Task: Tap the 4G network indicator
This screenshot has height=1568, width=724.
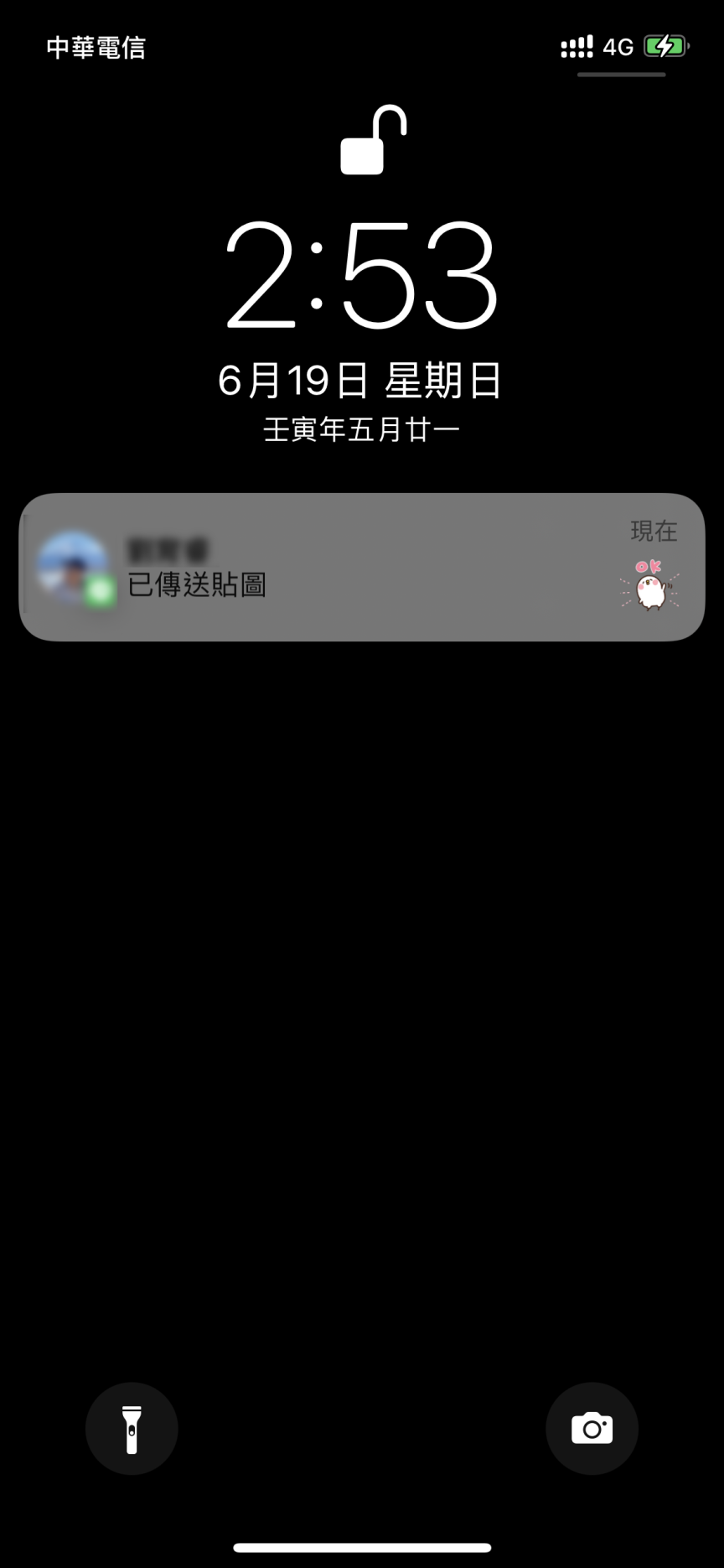Action: pos(618,48)
